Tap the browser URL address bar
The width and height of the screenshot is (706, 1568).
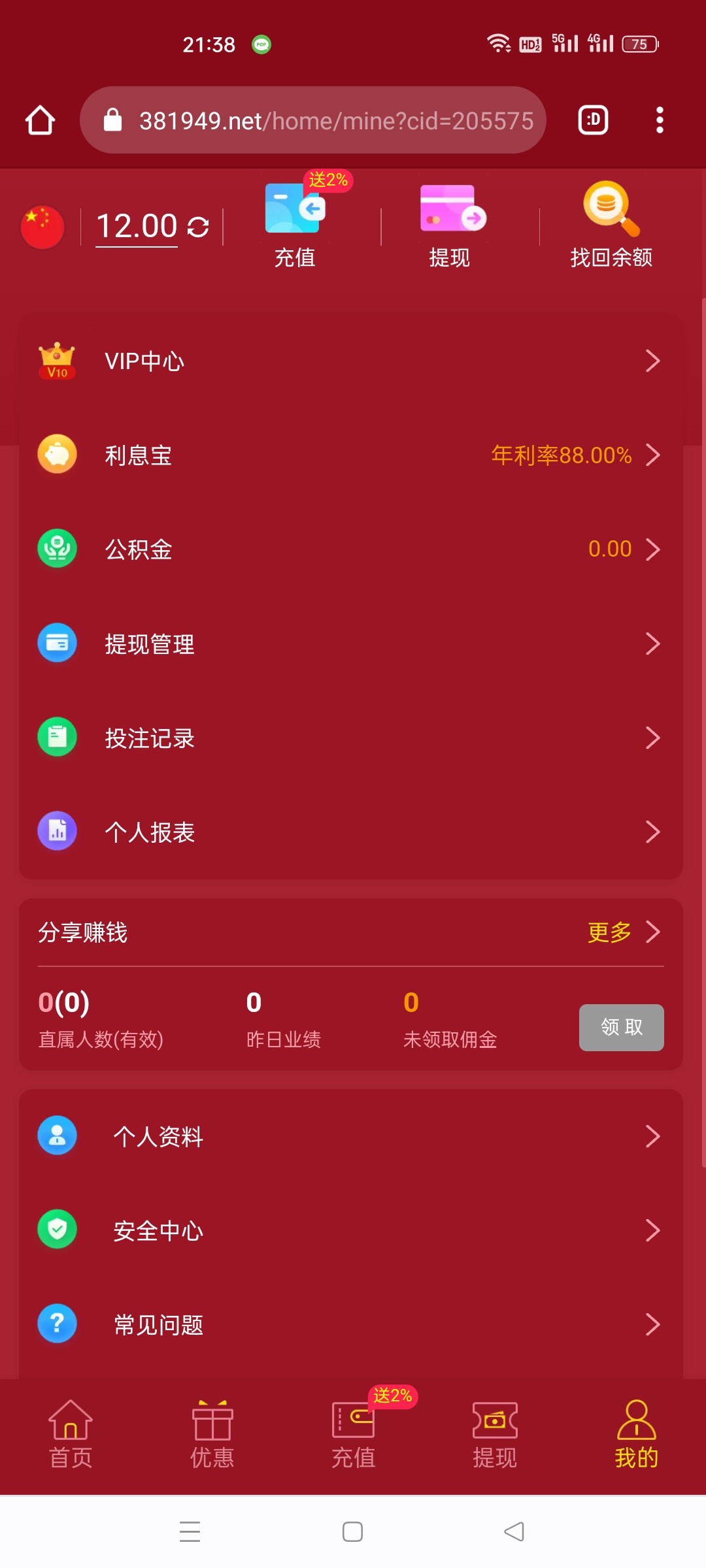coord(312,120)
